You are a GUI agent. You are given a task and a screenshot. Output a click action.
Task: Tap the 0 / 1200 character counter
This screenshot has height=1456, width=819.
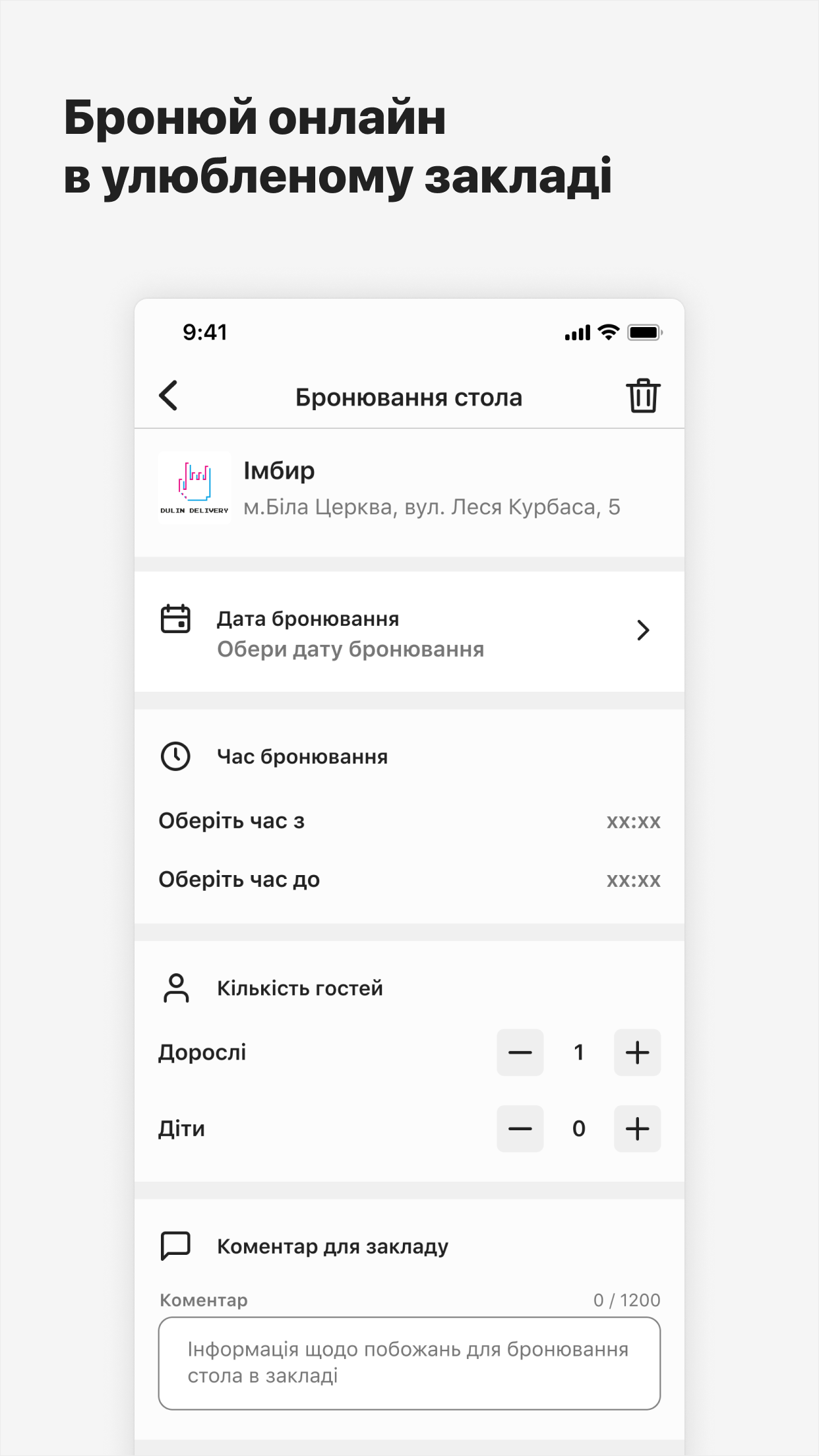[x=627, y=1300]
